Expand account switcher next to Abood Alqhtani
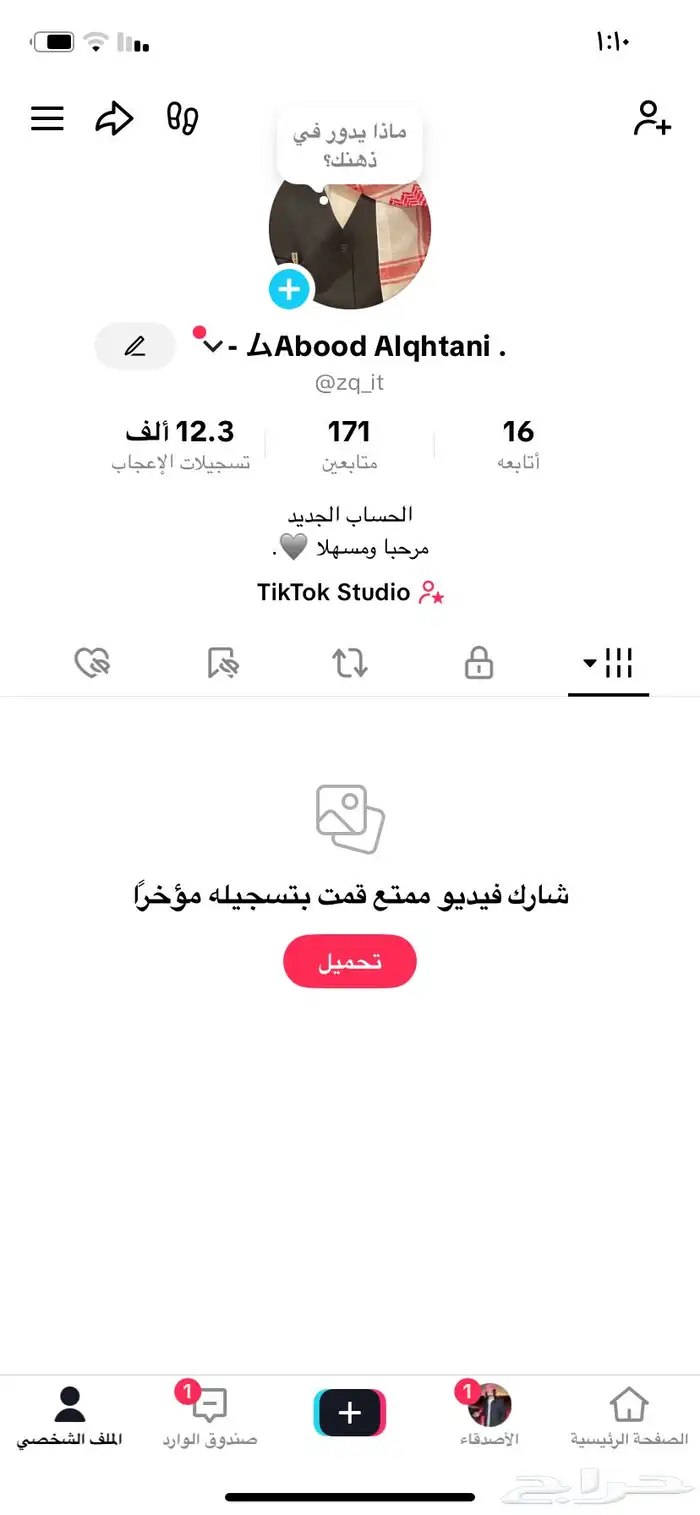Image resolution: width=700 pixels, height=1515 pixels. [212, 347]
